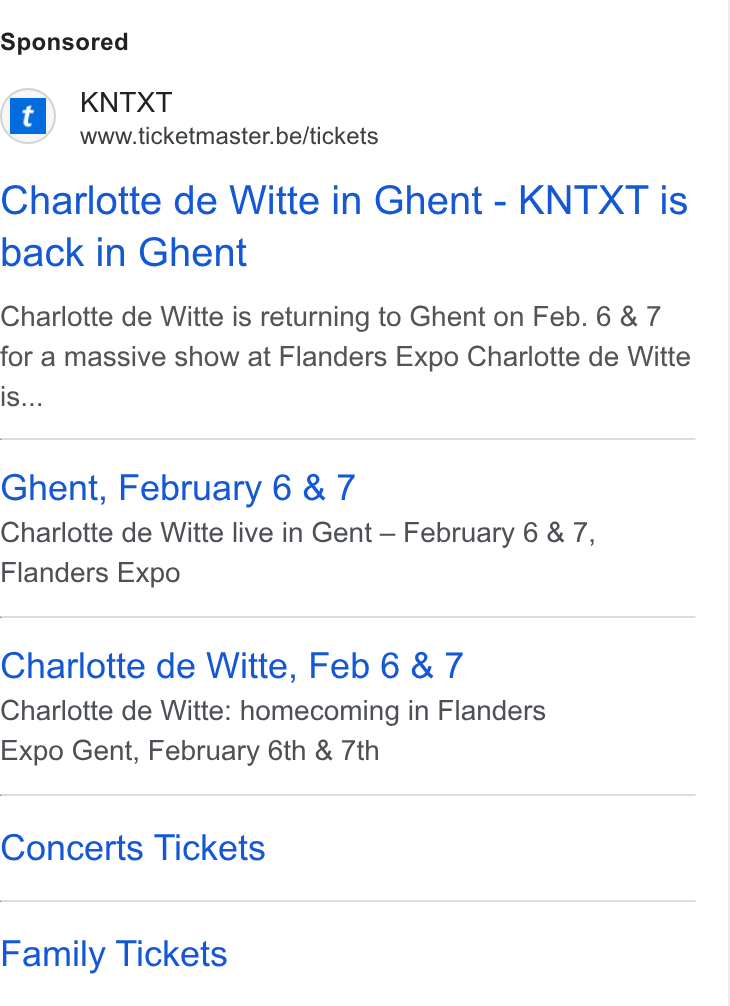Open the Concerts Tickets link
730x1006 pixels.
click(133, 848)
